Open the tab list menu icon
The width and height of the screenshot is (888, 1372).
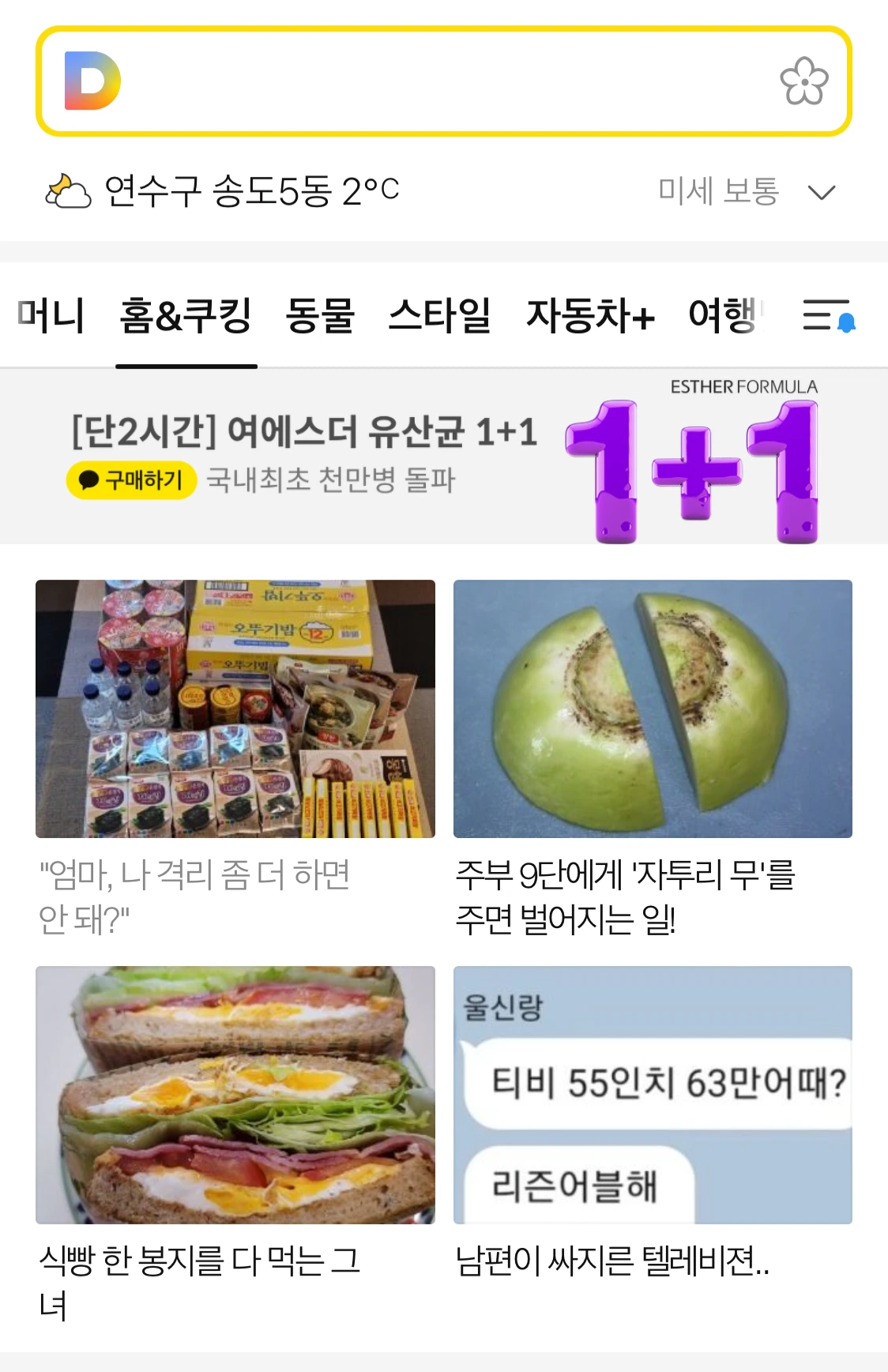pos(827,316)
